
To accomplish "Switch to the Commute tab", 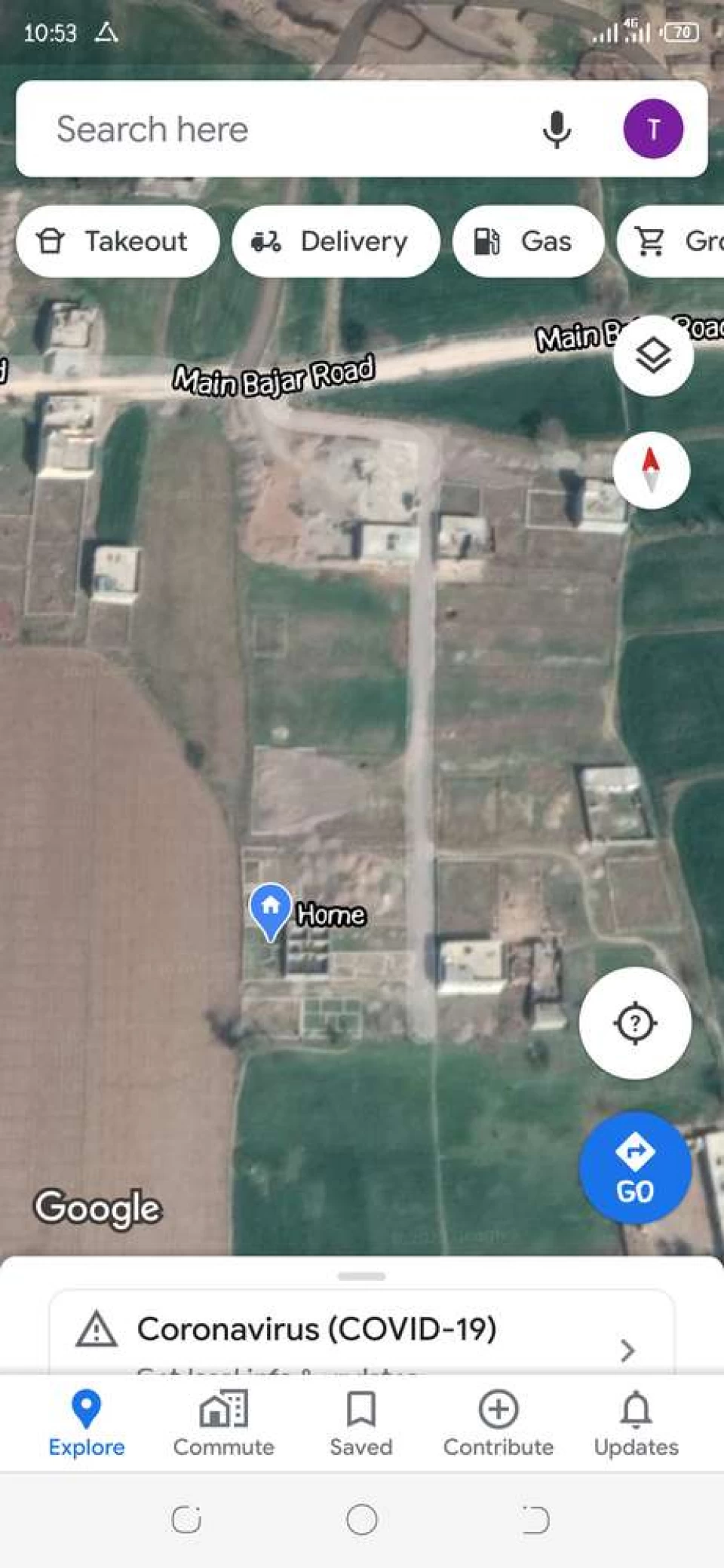I will (x=223, y=1423).
